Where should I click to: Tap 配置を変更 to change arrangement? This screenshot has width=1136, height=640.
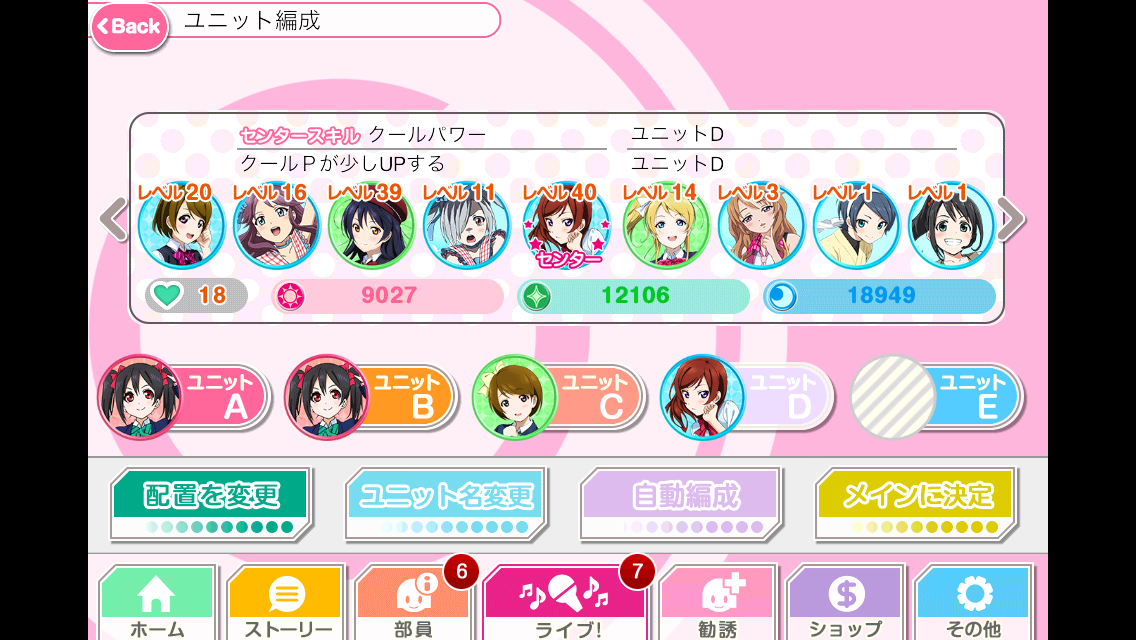[x=212, y=502]
